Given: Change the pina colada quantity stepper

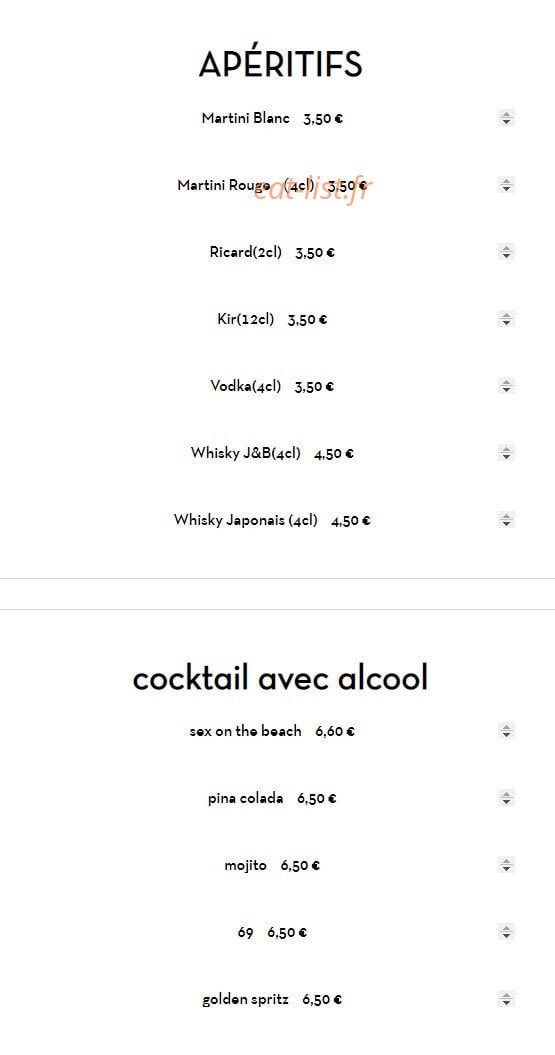Looking at the screenshot, I should tap(507, 798).
